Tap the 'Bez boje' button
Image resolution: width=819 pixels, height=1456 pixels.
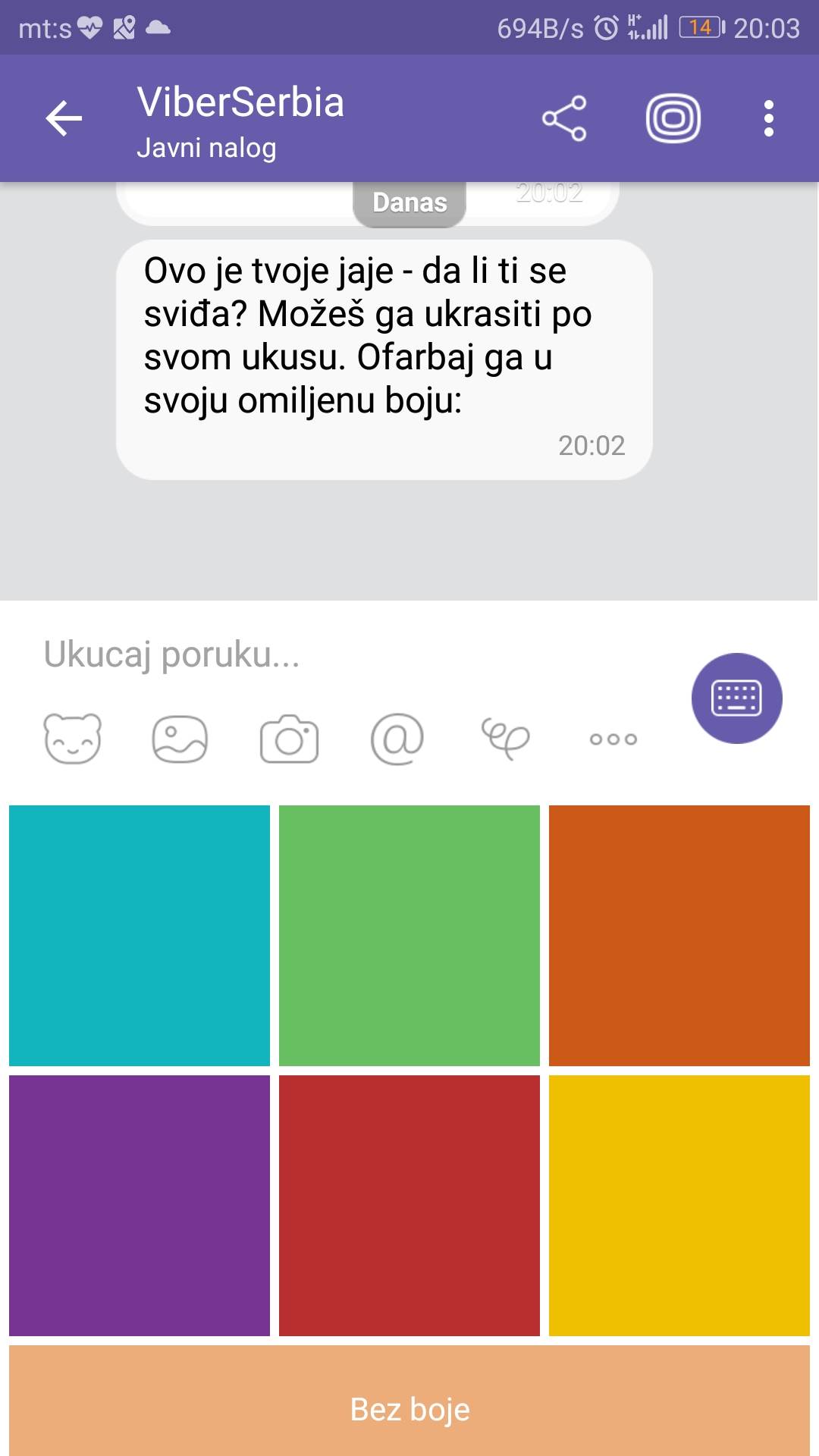pos(409,1409)
